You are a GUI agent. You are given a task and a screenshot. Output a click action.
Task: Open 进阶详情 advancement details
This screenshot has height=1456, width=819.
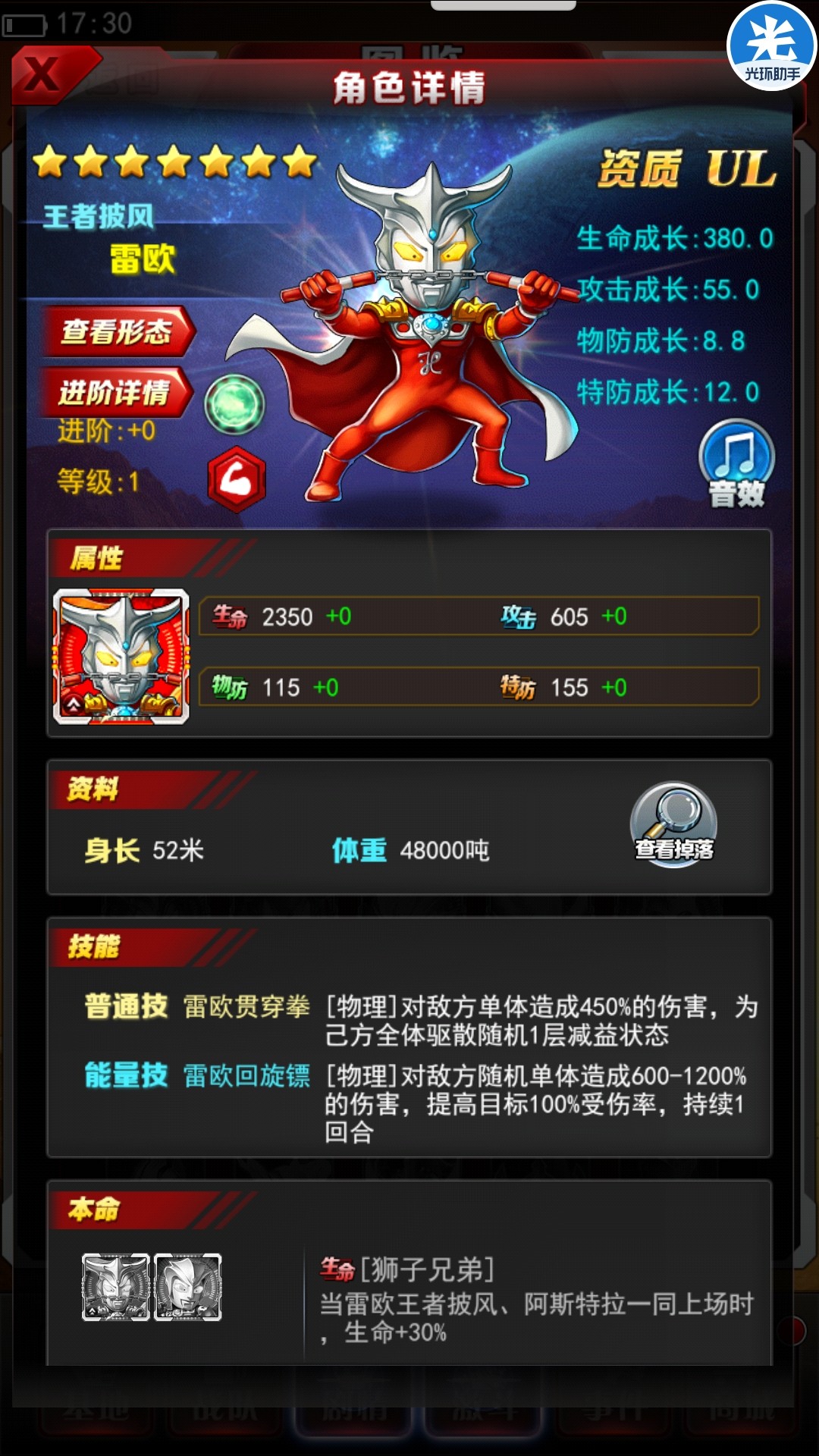[x=115, y=392]
